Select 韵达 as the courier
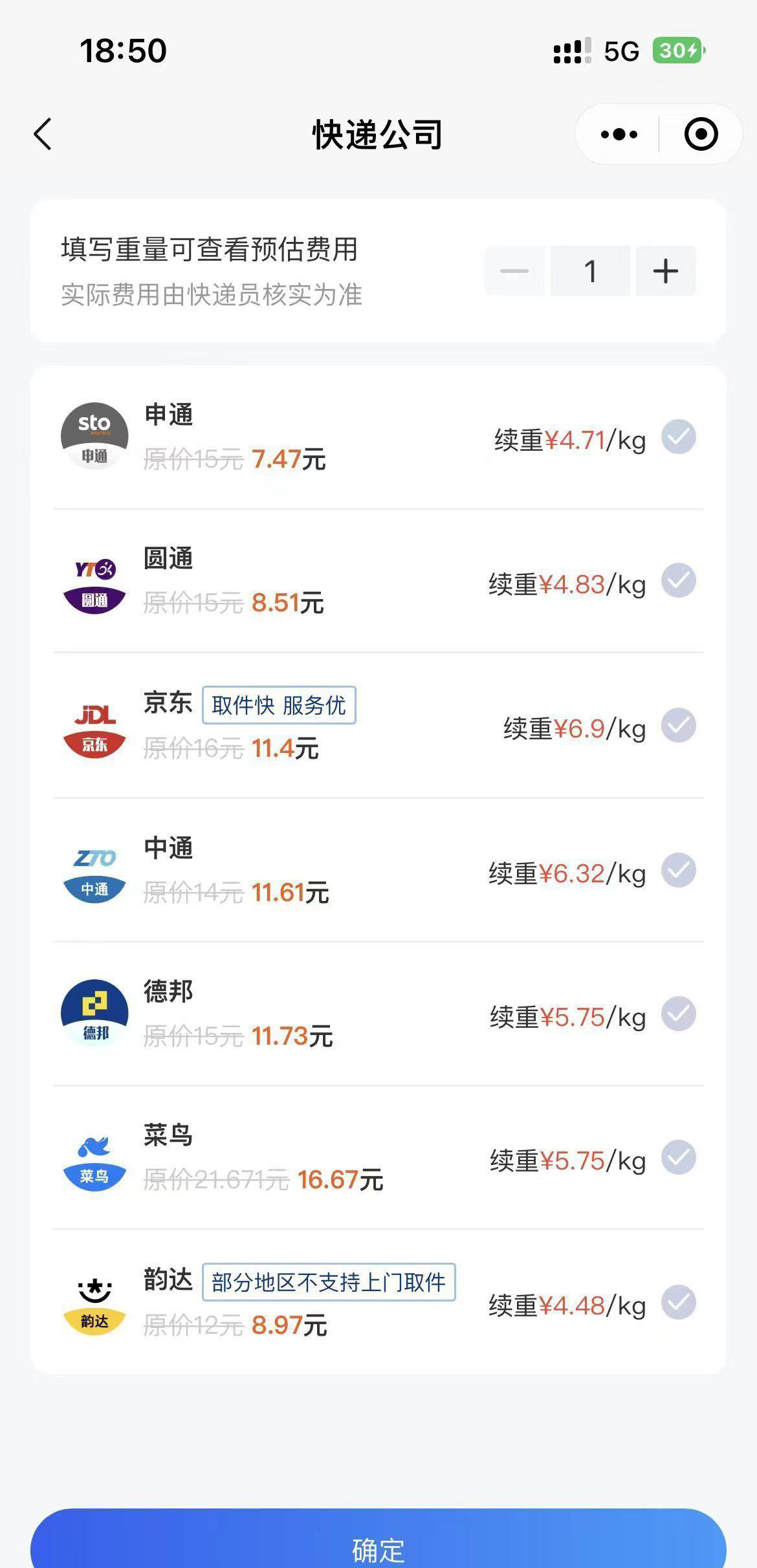The width and height of the screenshot is (757, 1568). coord(378,1301)
